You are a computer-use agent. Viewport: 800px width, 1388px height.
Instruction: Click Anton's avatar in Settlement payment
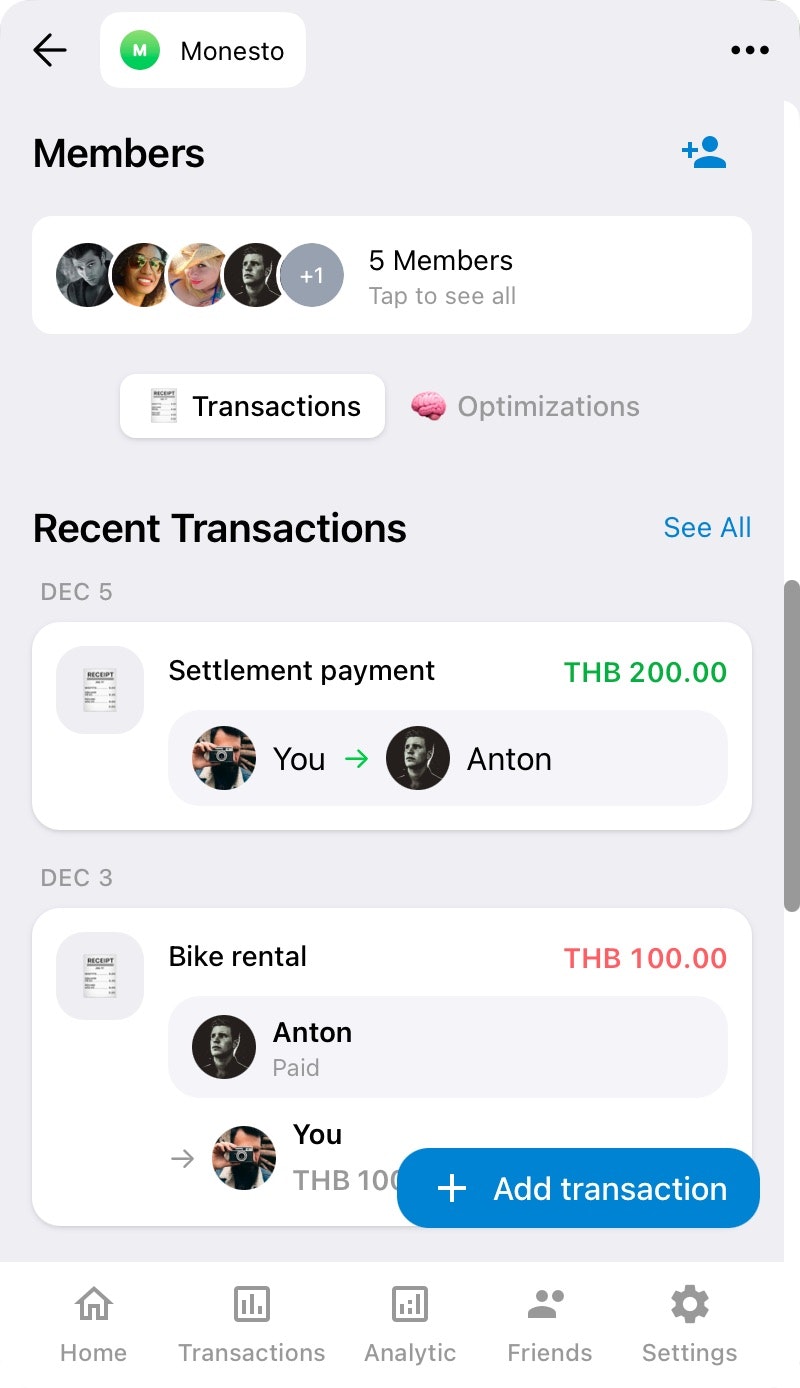point(418,758)
